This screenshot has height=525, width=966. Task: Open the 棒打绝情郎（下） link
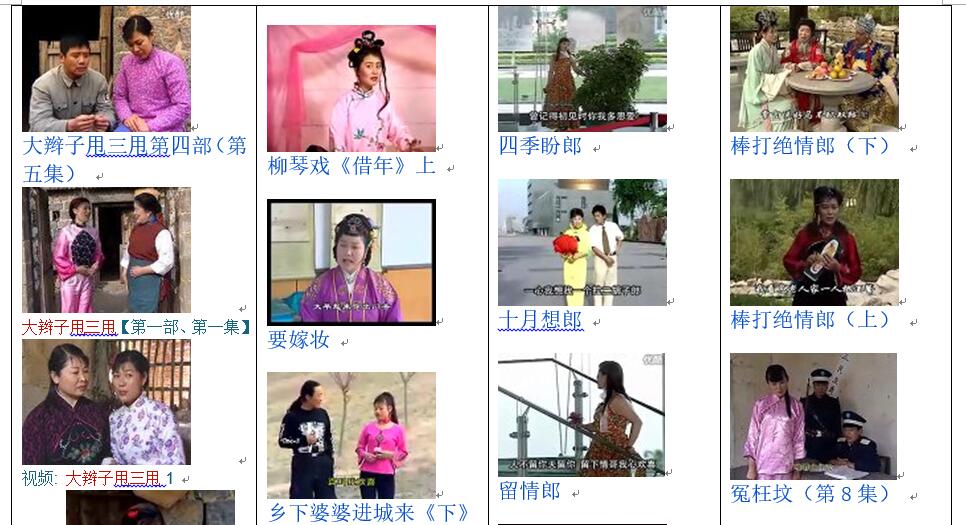810,146
